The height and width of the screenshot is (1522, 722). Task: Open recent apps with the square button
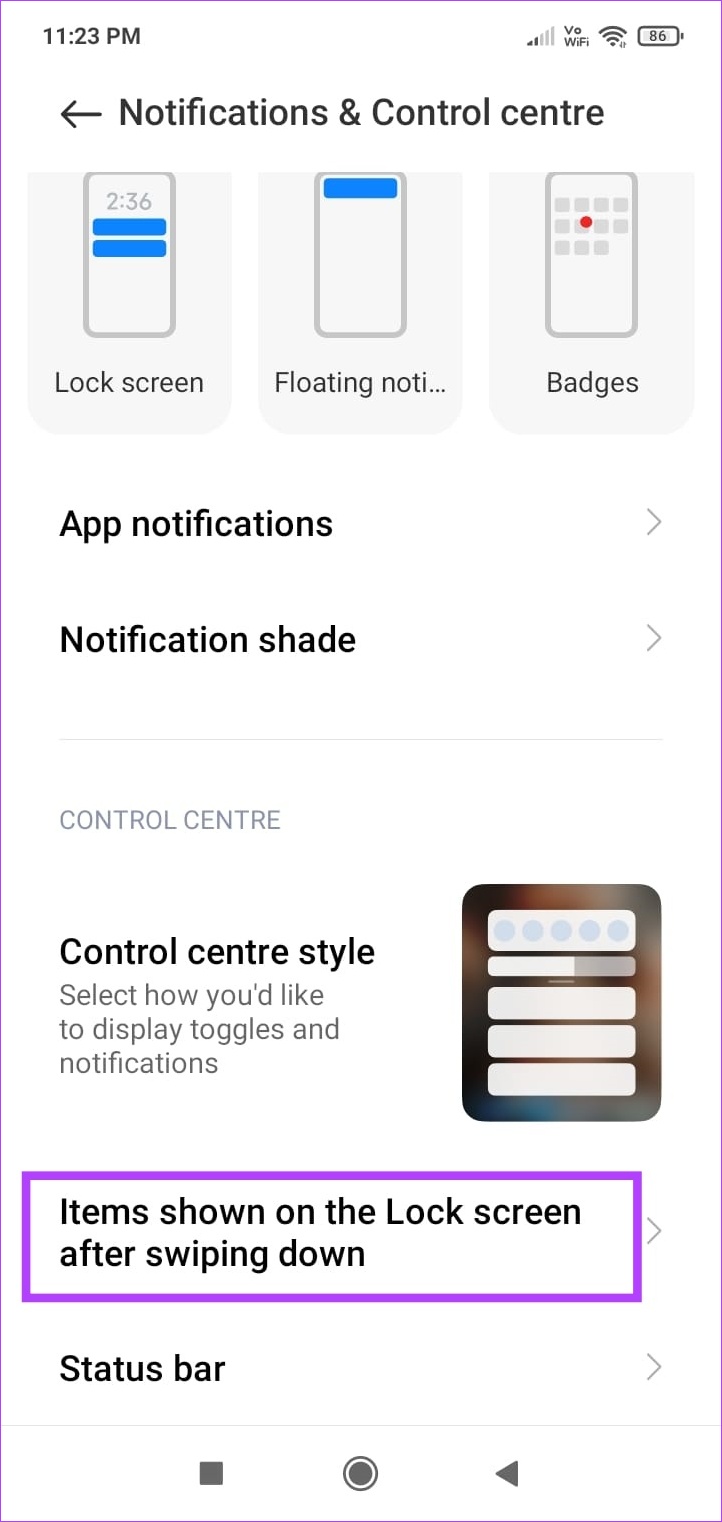[211, 1472]
